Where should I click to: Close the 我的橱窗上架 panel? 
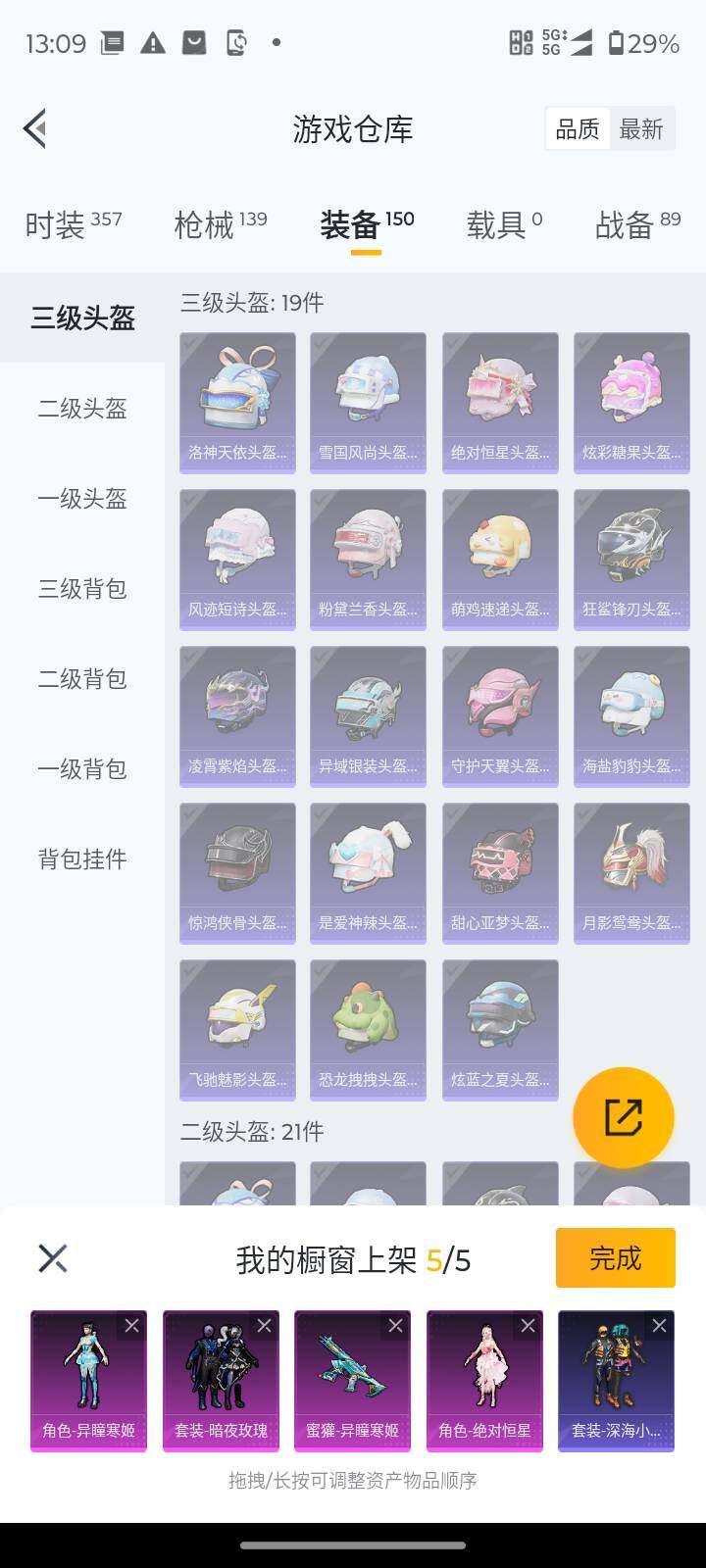click(52, 1257)
